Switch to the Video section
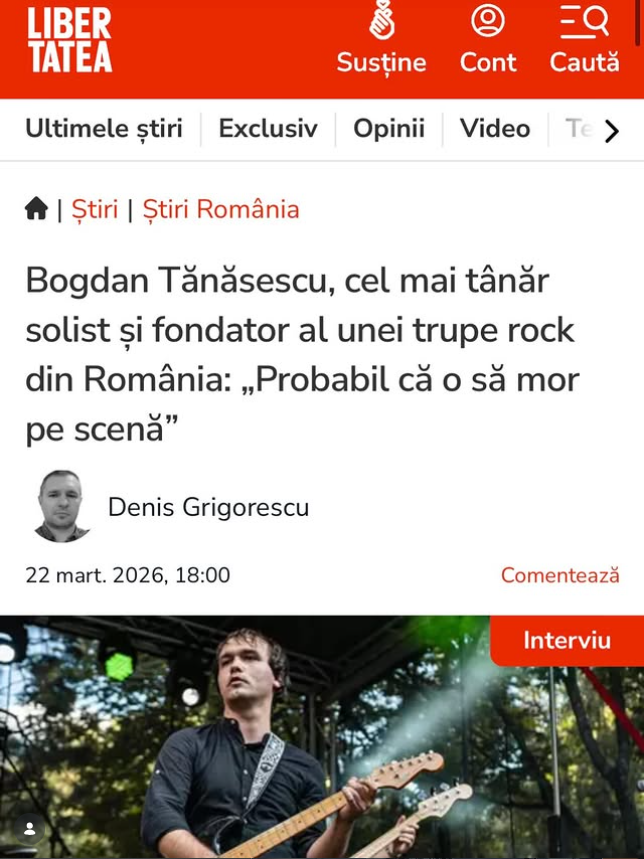The height and width of the screenshot is (859, 644). 495,129
